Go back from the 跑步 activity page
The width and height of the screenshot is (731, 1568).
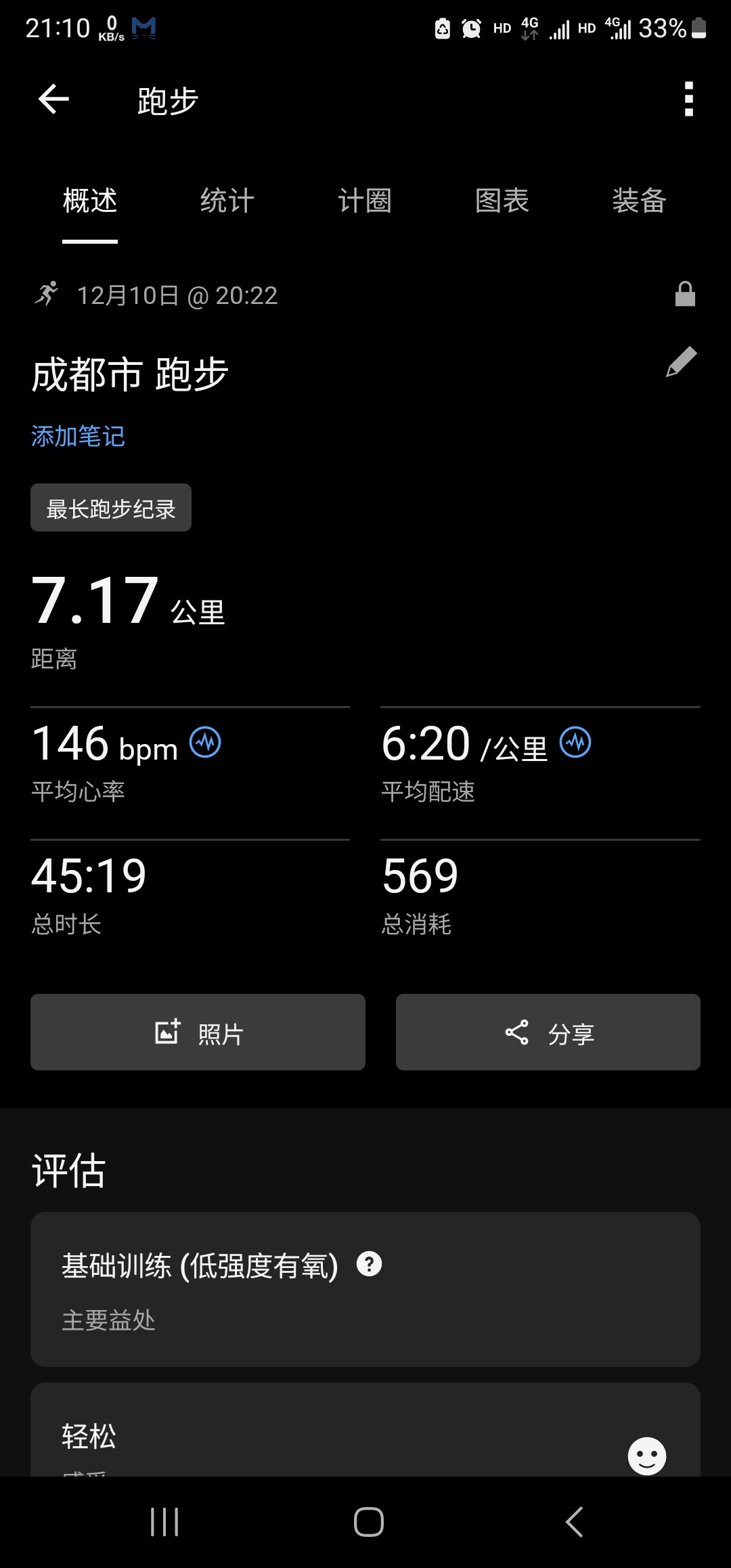53,100
